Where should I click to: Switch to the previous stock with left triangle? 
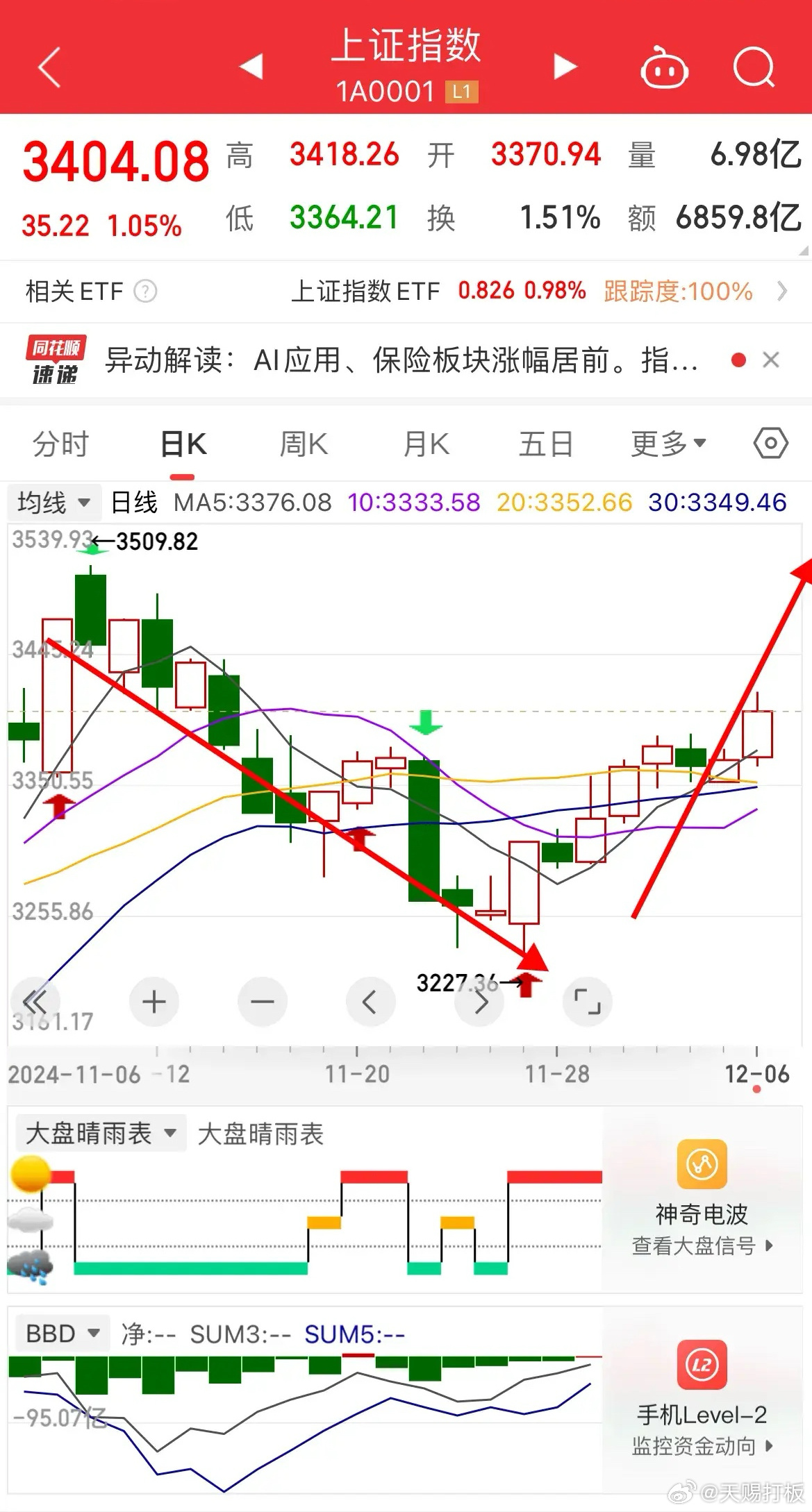pyautogui.click(x=251, y=67)
